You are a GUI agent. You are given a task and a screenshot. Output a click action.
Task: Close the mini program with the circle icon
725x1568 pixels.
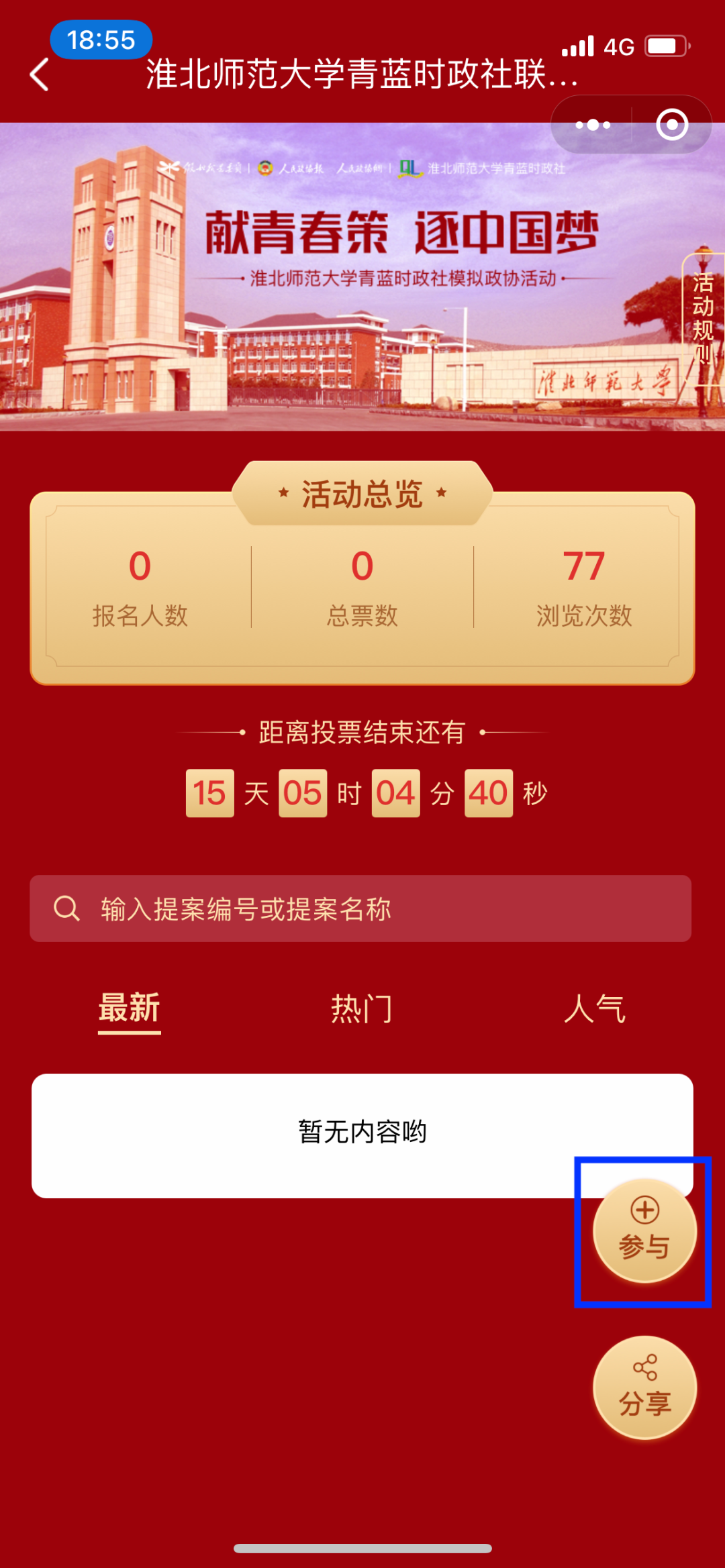click(672, 125)
